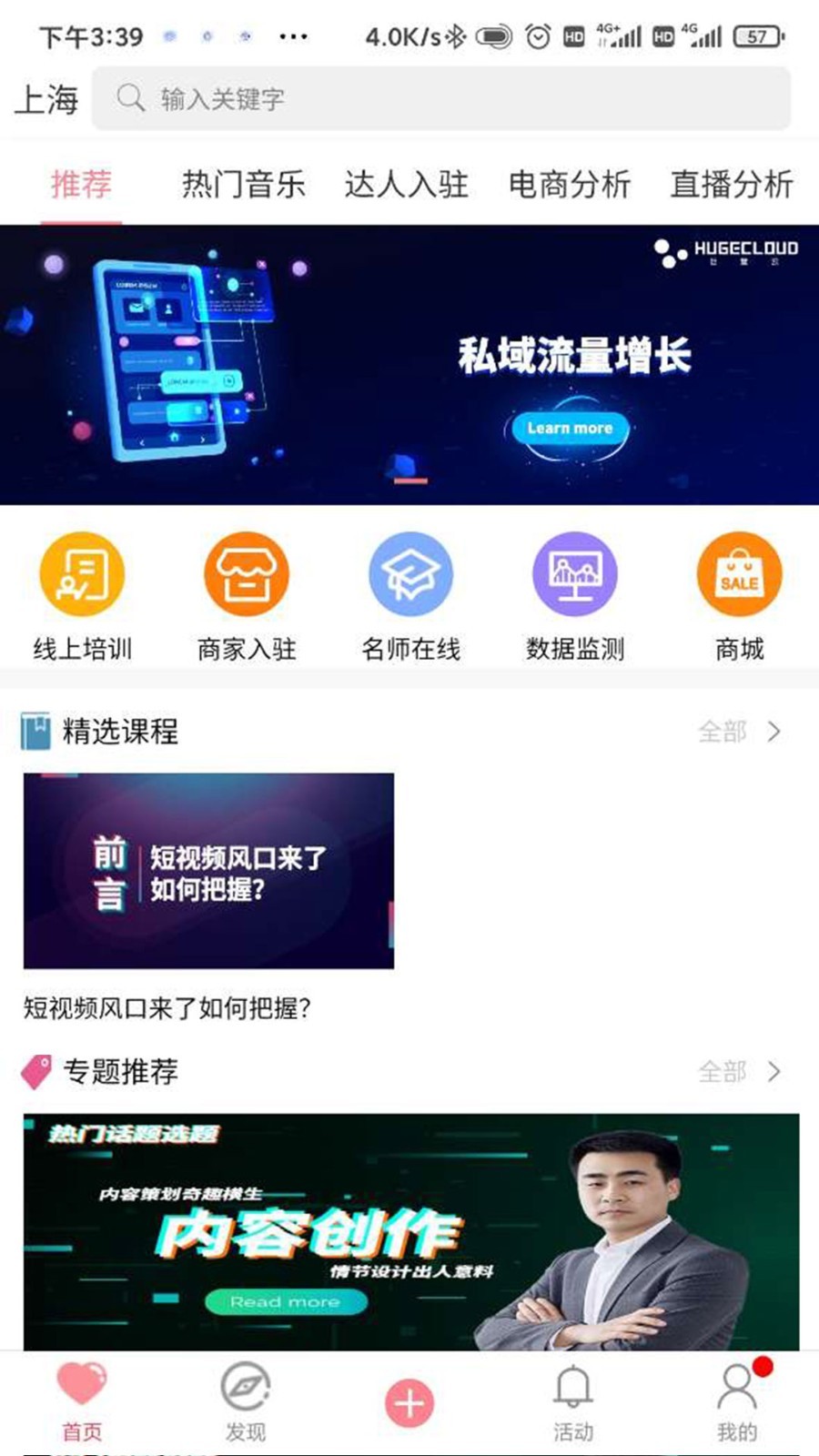The height and width of the screenshot is (1456, 819).
Task: Open the 商城 shop shortcut
Action: click(739, 596)
